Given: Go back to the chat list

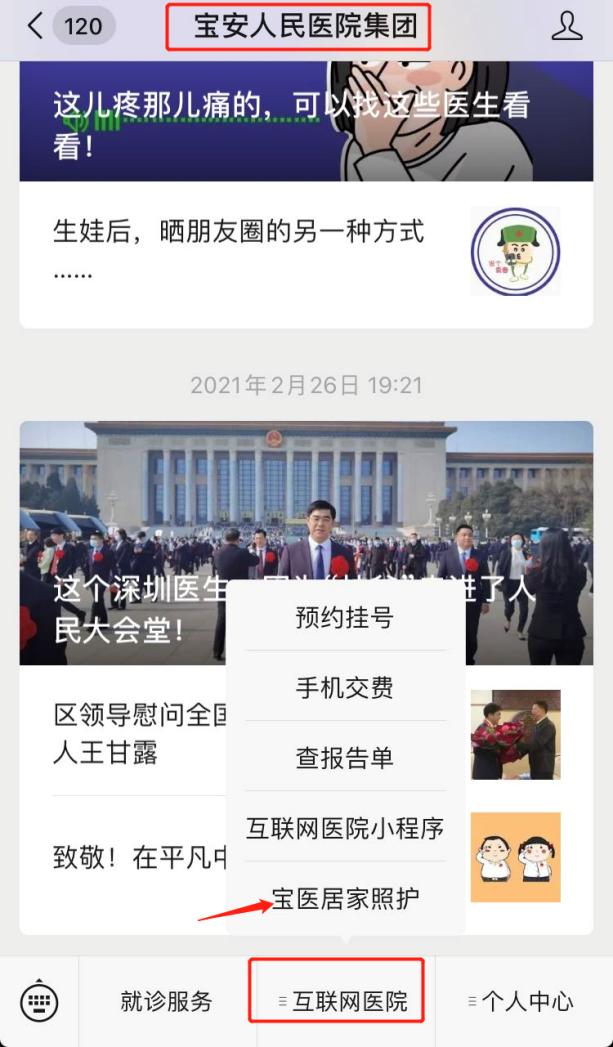Looking at the screenshot, I should [x=36, y=27].
